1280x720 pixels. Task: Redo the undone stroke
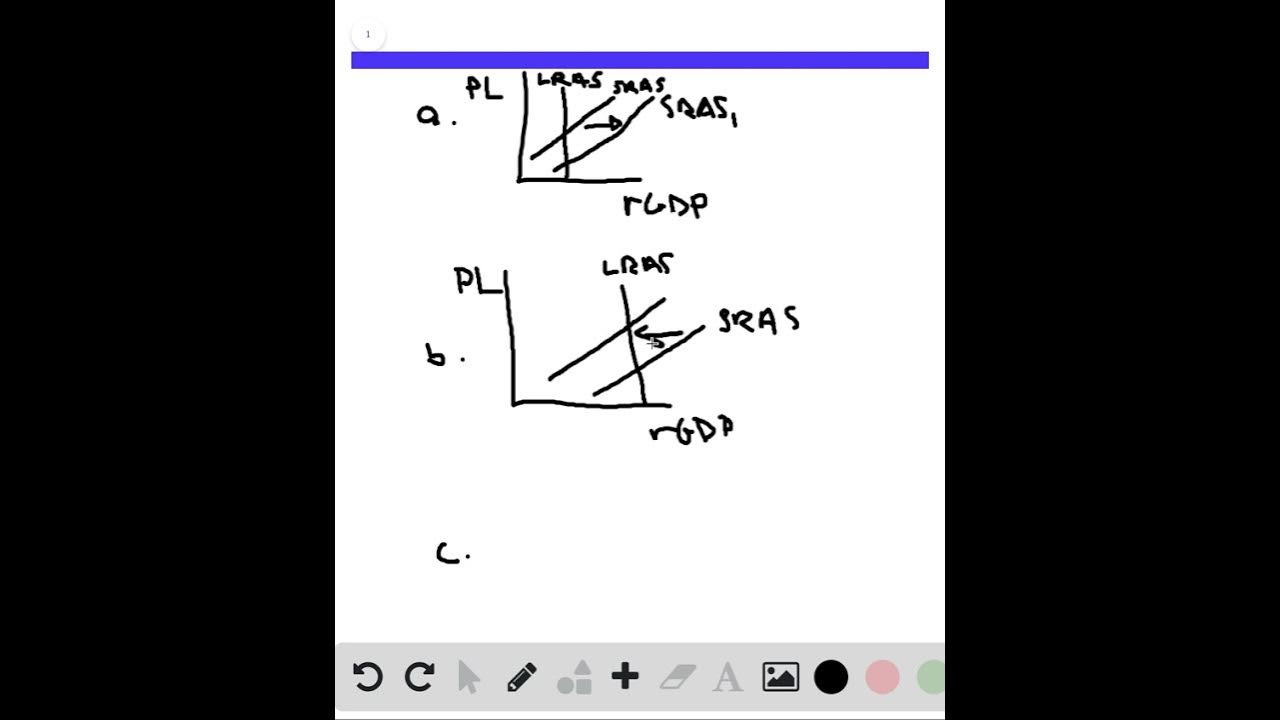pos(419,677)
